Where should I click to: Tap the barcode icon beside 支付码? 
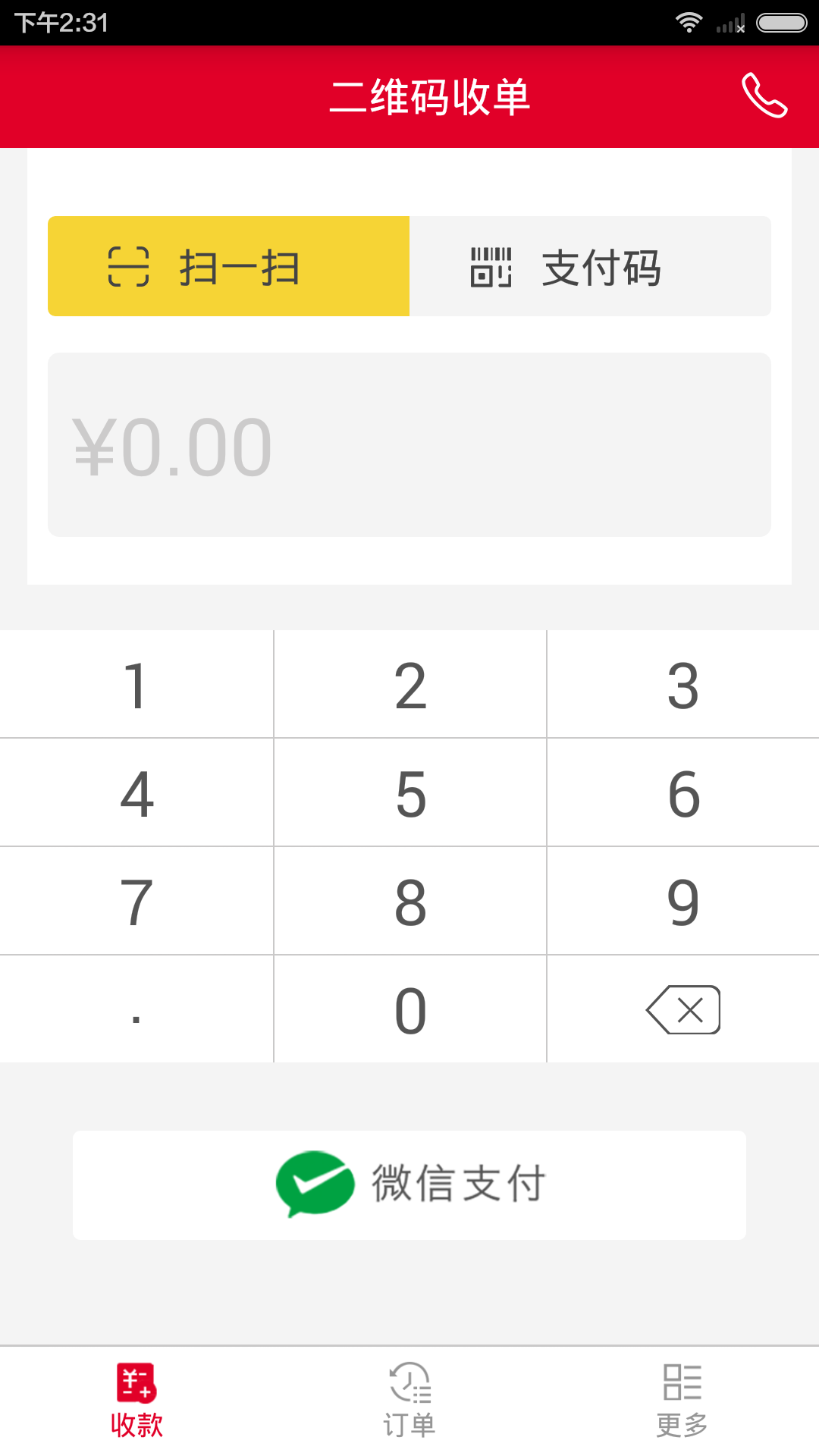pyautogui.click(x=492, y=266)
